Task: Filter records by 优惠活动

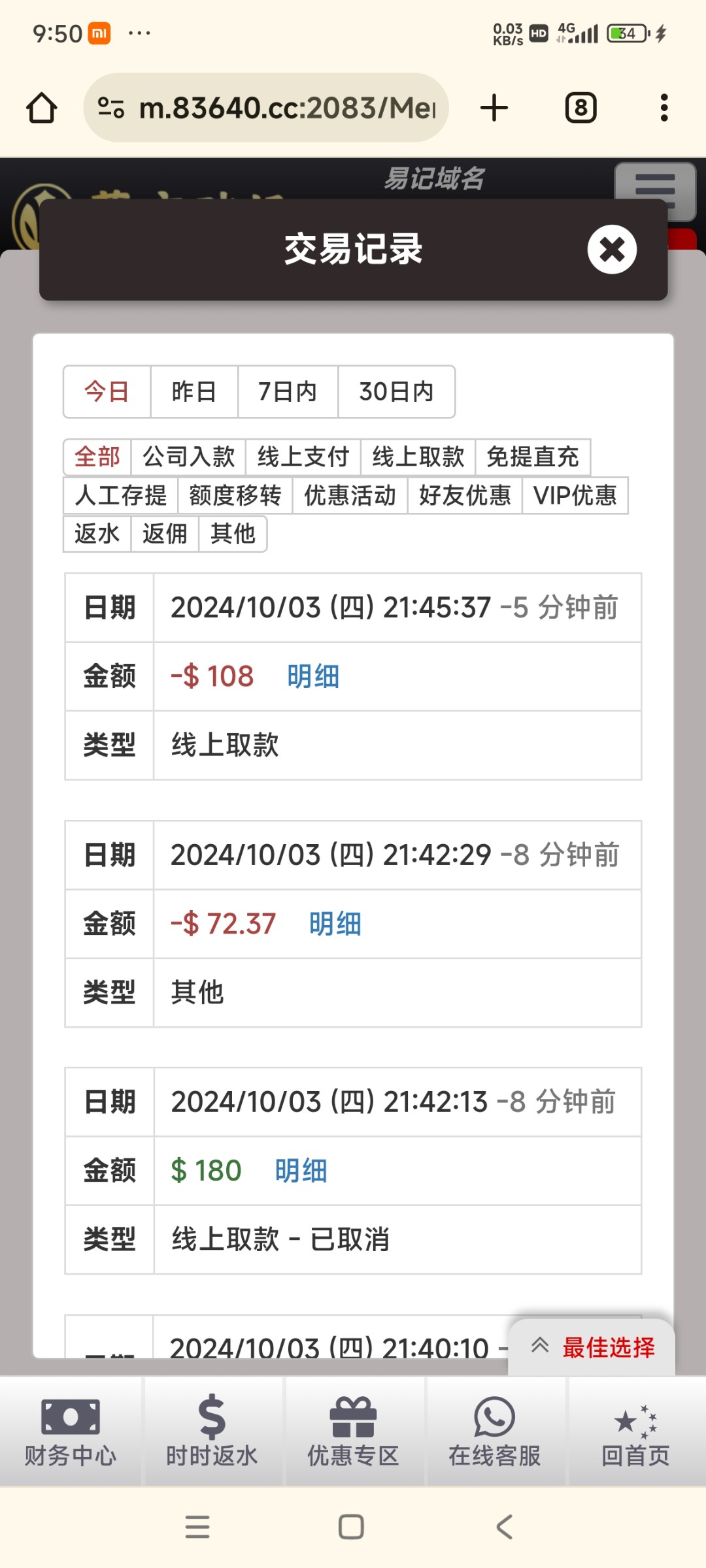Action: 350,495
